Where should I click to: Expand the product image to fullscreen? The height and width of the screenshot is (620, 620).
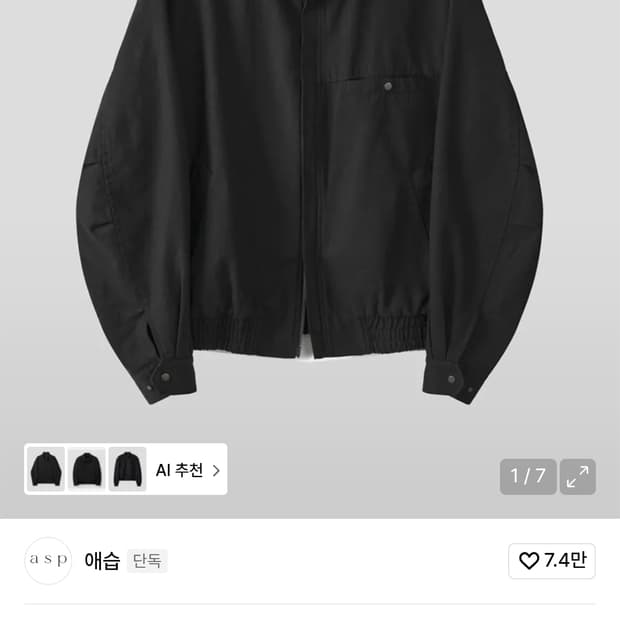click(x=577, y=477)
